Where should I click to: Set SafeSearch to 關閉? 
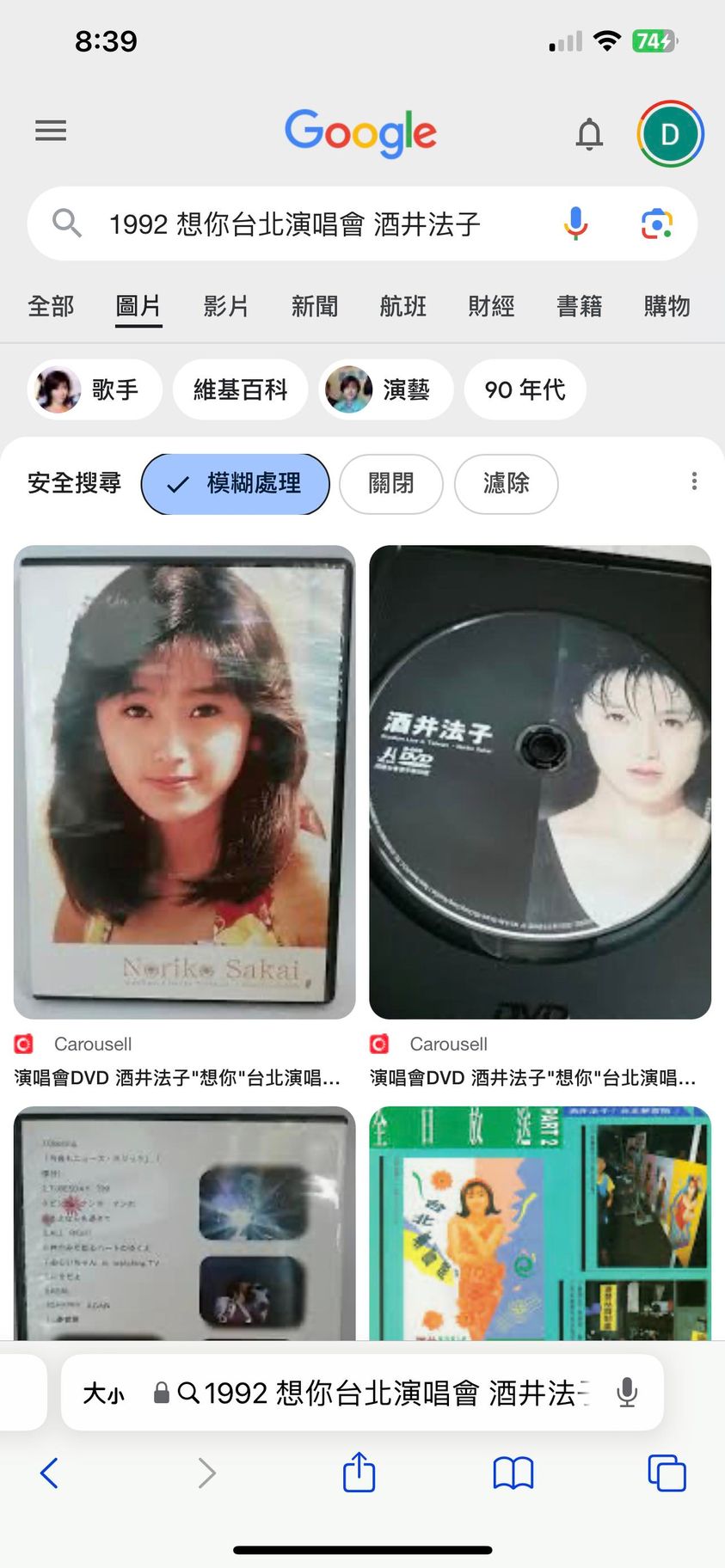coord(391,483)
